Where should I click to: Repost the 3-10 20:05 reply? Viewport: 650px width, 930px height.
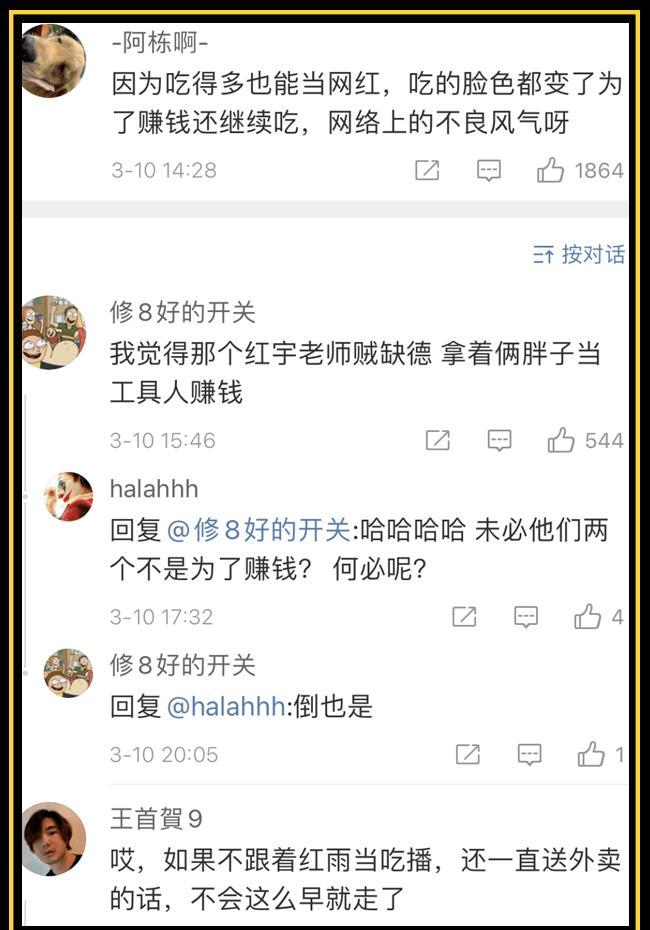click(467, 754)
